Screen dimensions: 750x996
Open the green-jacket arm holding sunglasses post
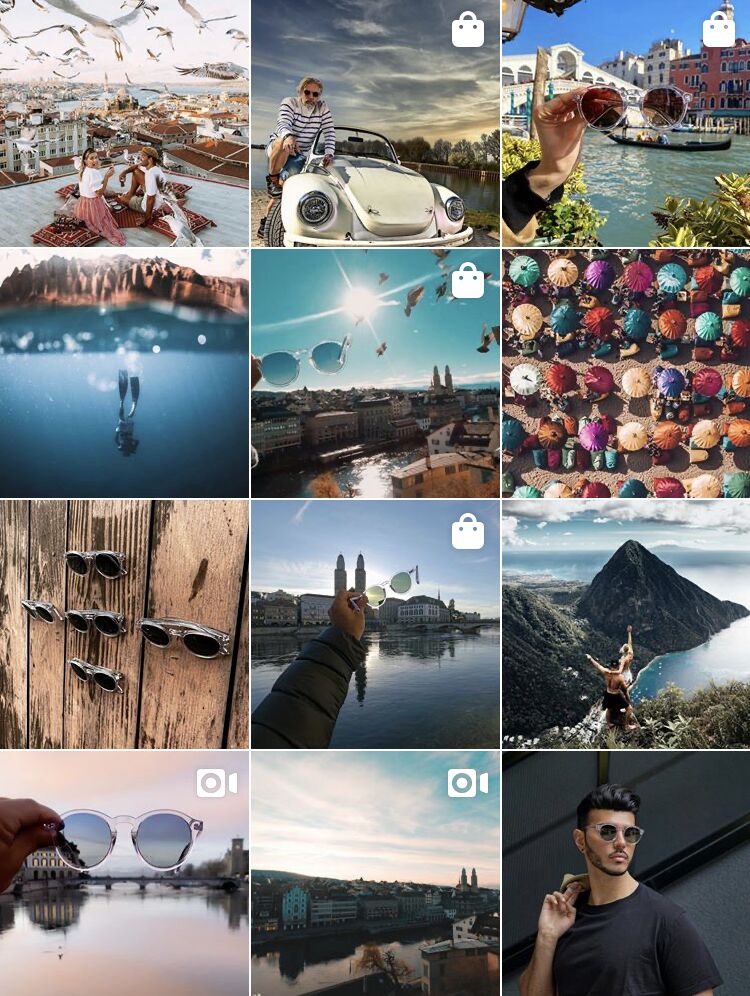click(375, 624)
